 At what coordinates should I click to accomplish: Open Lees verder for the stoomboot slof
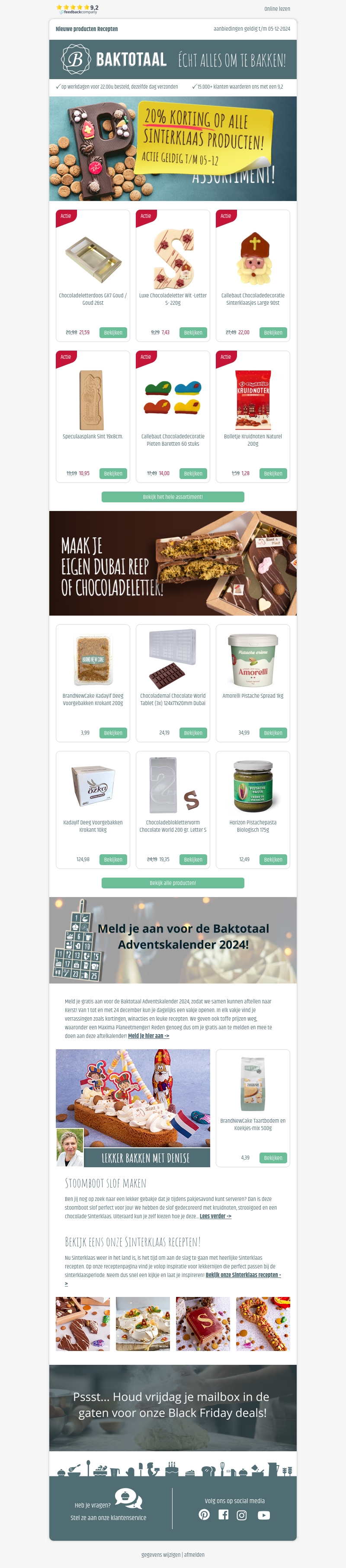tap(215, 1216)
